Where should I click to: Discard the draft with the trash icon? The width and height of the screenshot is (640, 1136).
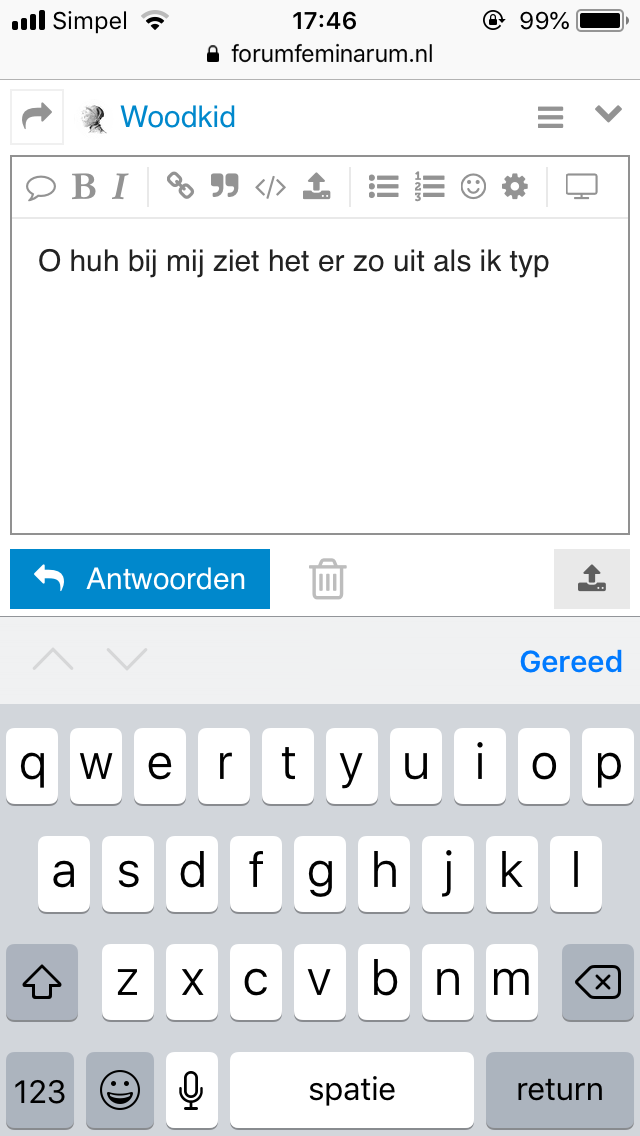[x=327, y=579]
